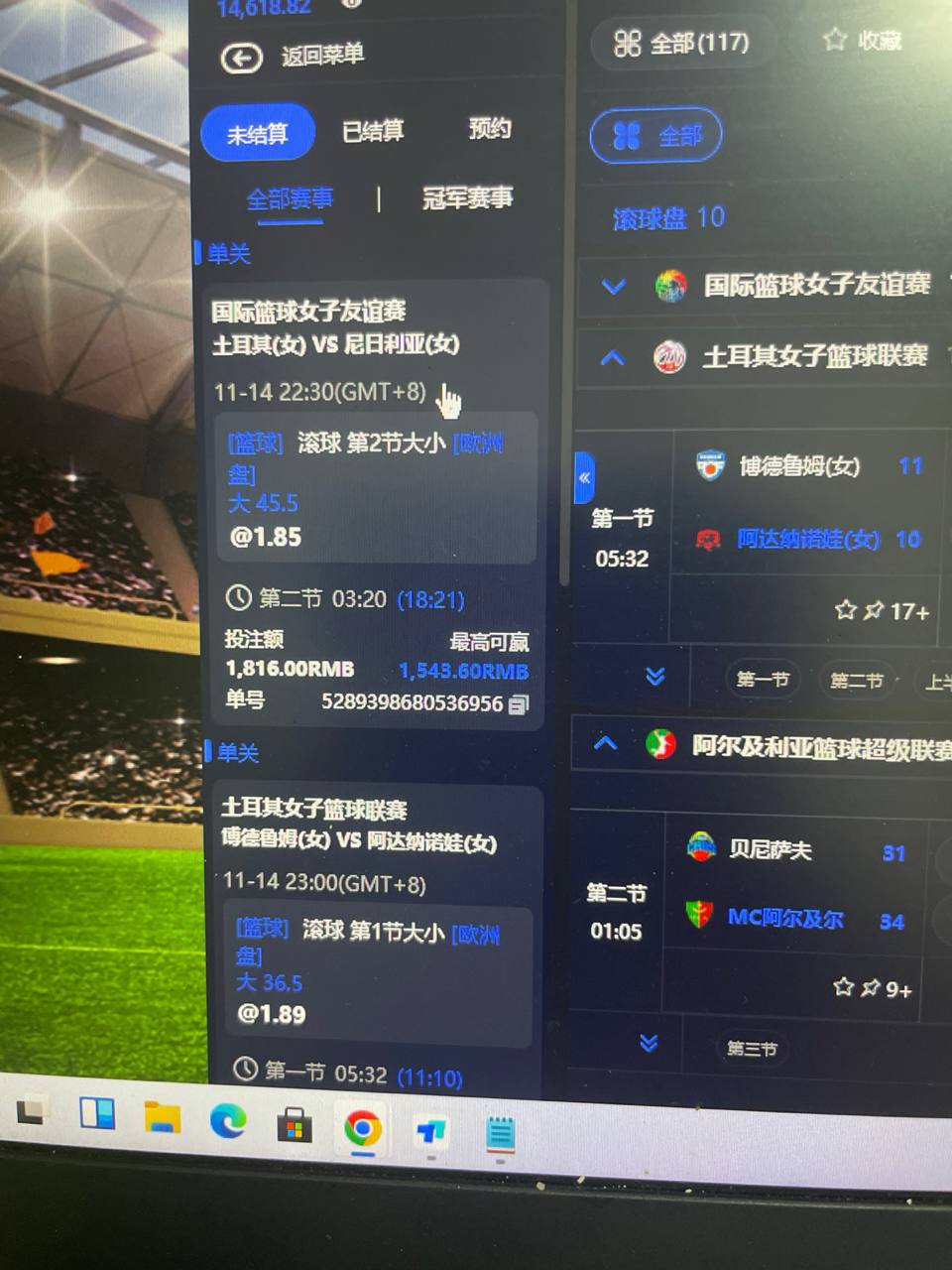Open 17+ more markets for 博德鲁姆(女)
The height and width of the screenshot is (1270, 952).
[908, 611]
